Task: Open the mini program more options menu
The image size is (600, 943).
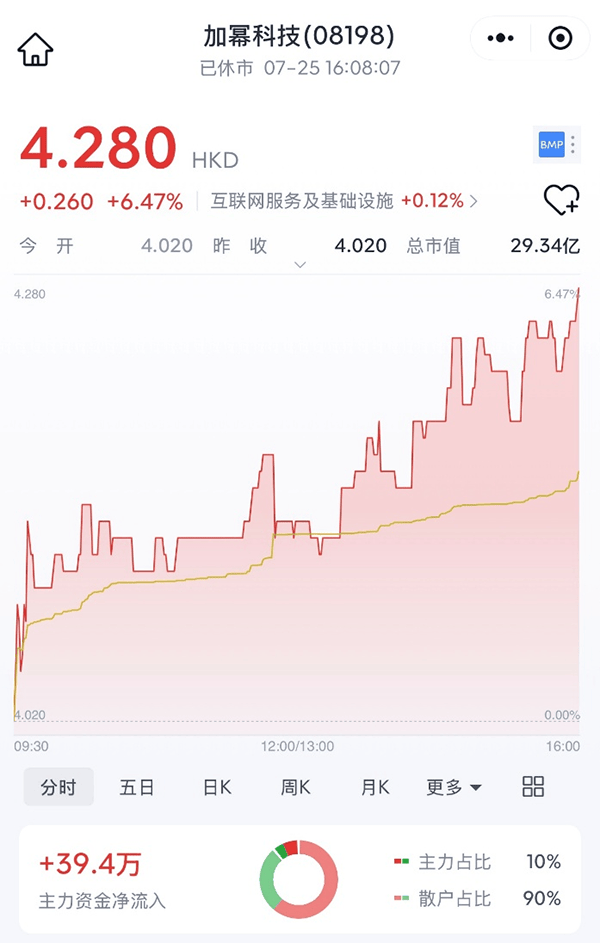Action: point(500,38)
